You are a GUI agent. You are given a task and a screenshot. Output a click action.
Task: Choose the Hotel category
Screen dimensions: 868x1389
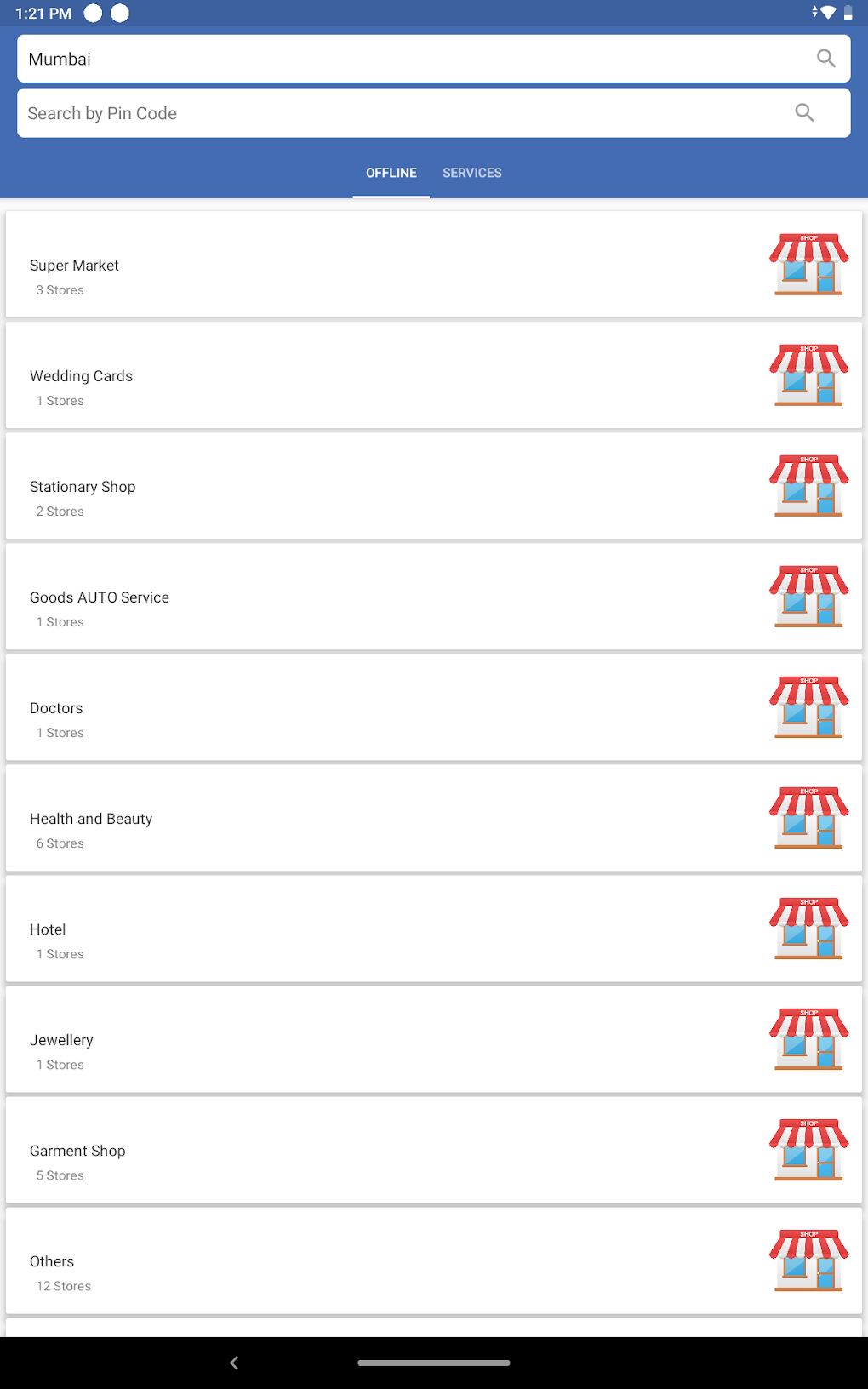tap(434, 929)
